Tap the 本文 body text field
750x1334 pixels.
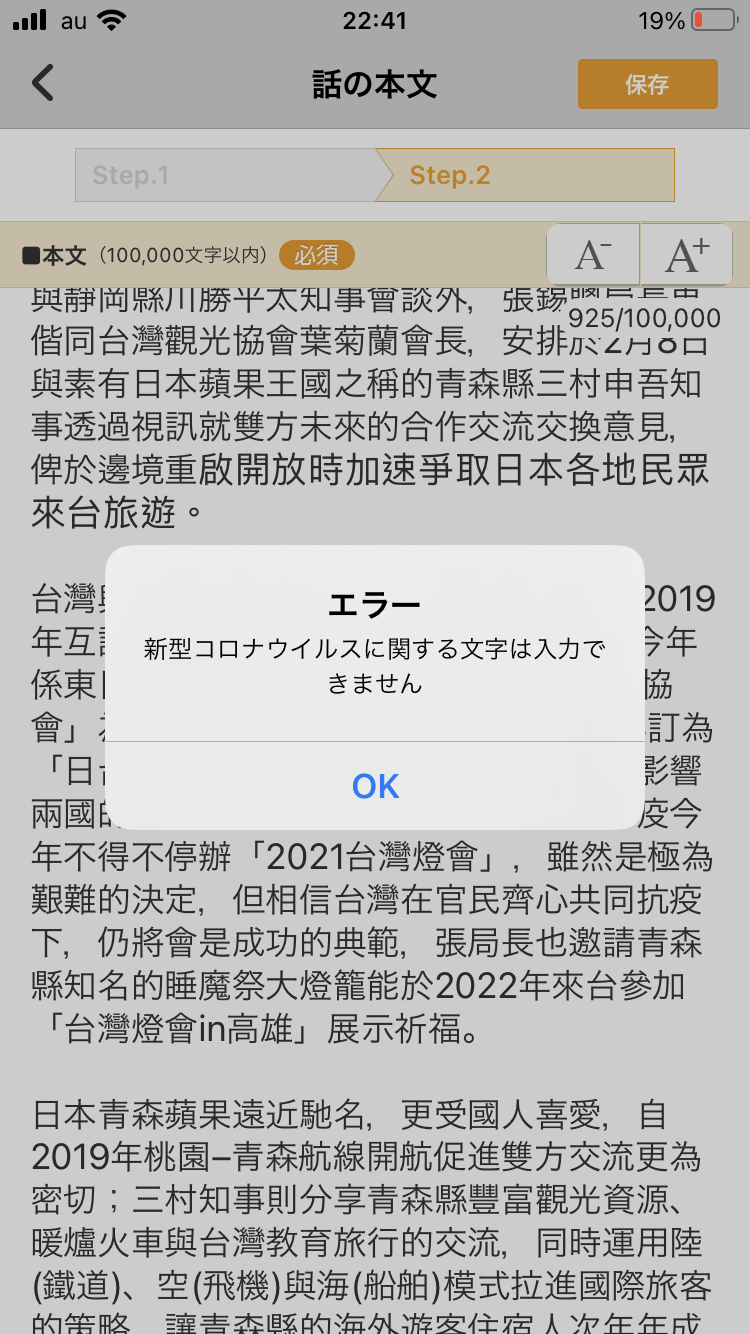[x=375, y=1000]
